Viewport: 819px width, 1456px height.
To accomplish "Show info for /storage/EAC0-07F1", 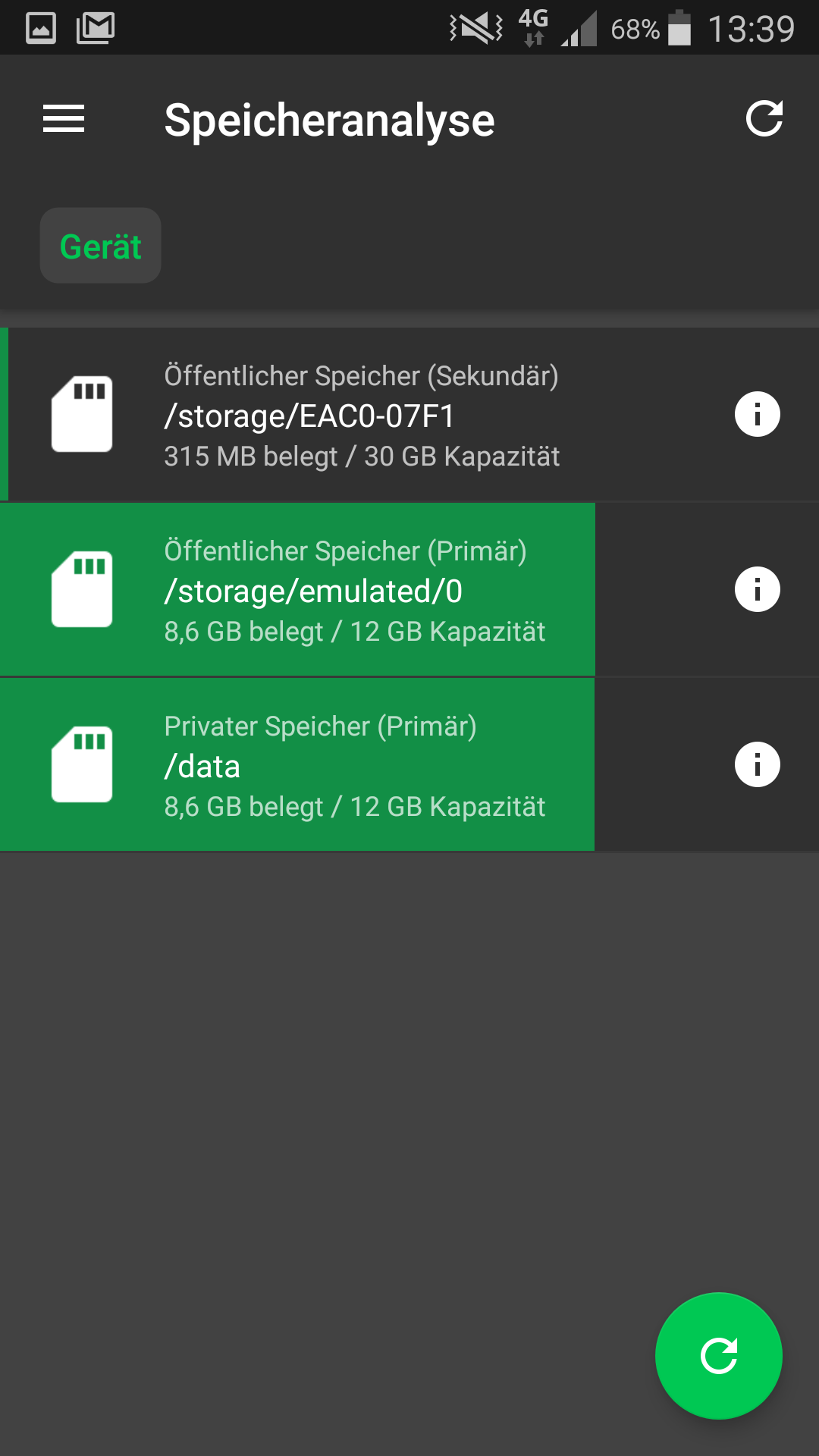I will [x=757, y=414].
